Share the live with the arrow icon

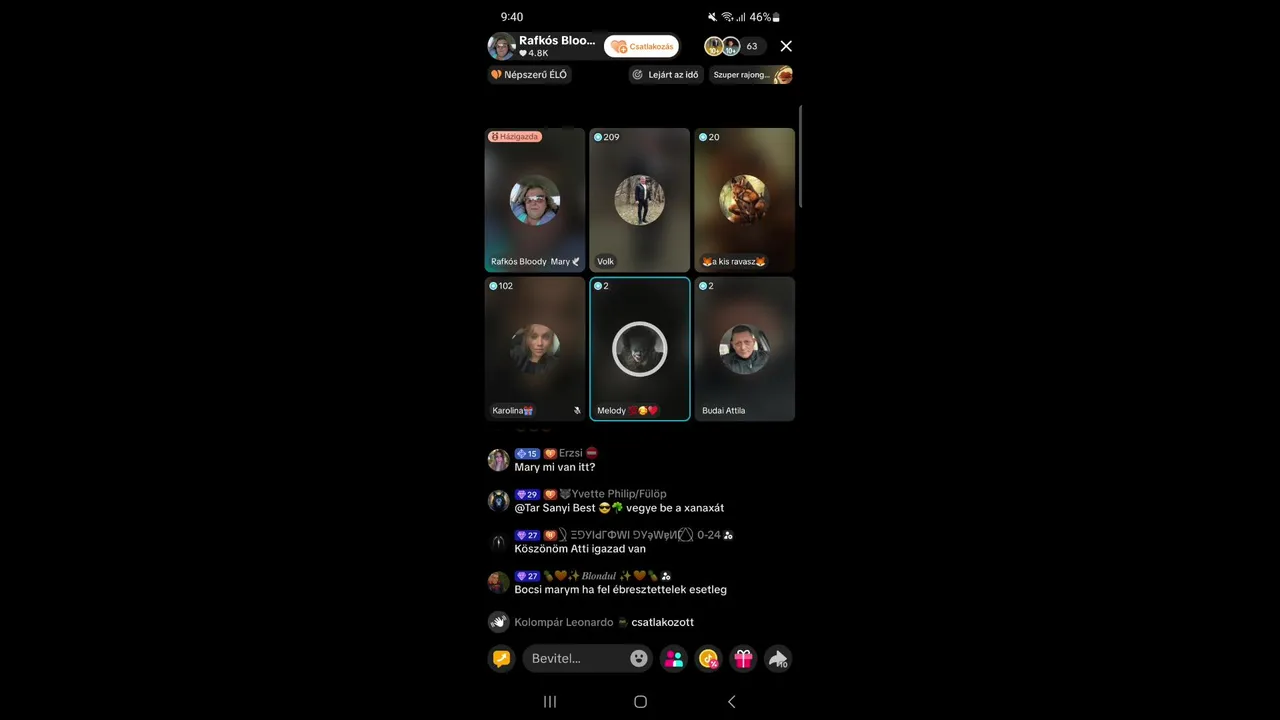[x=778, y=658]
